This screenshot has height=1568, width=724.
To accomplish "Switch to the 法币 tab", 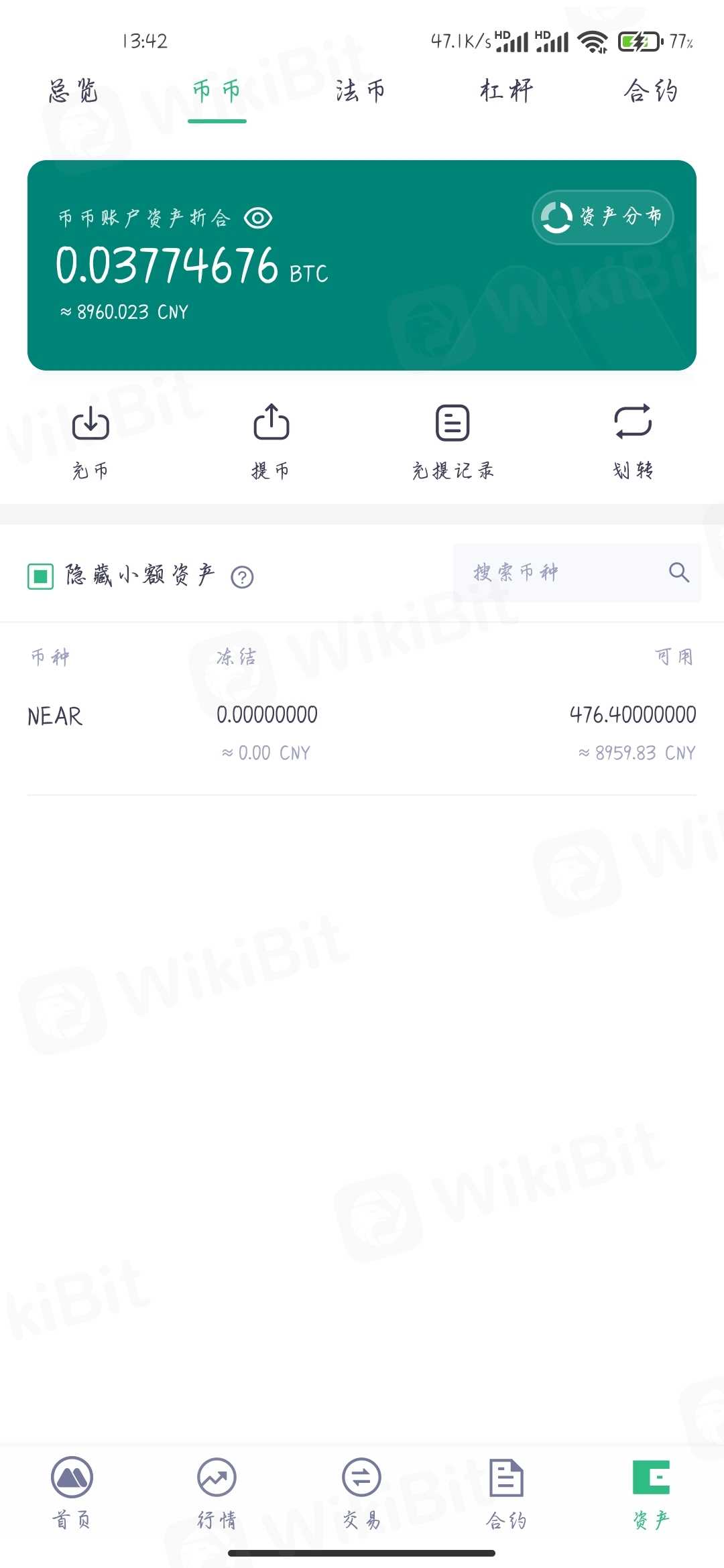I will pos(361,90).
